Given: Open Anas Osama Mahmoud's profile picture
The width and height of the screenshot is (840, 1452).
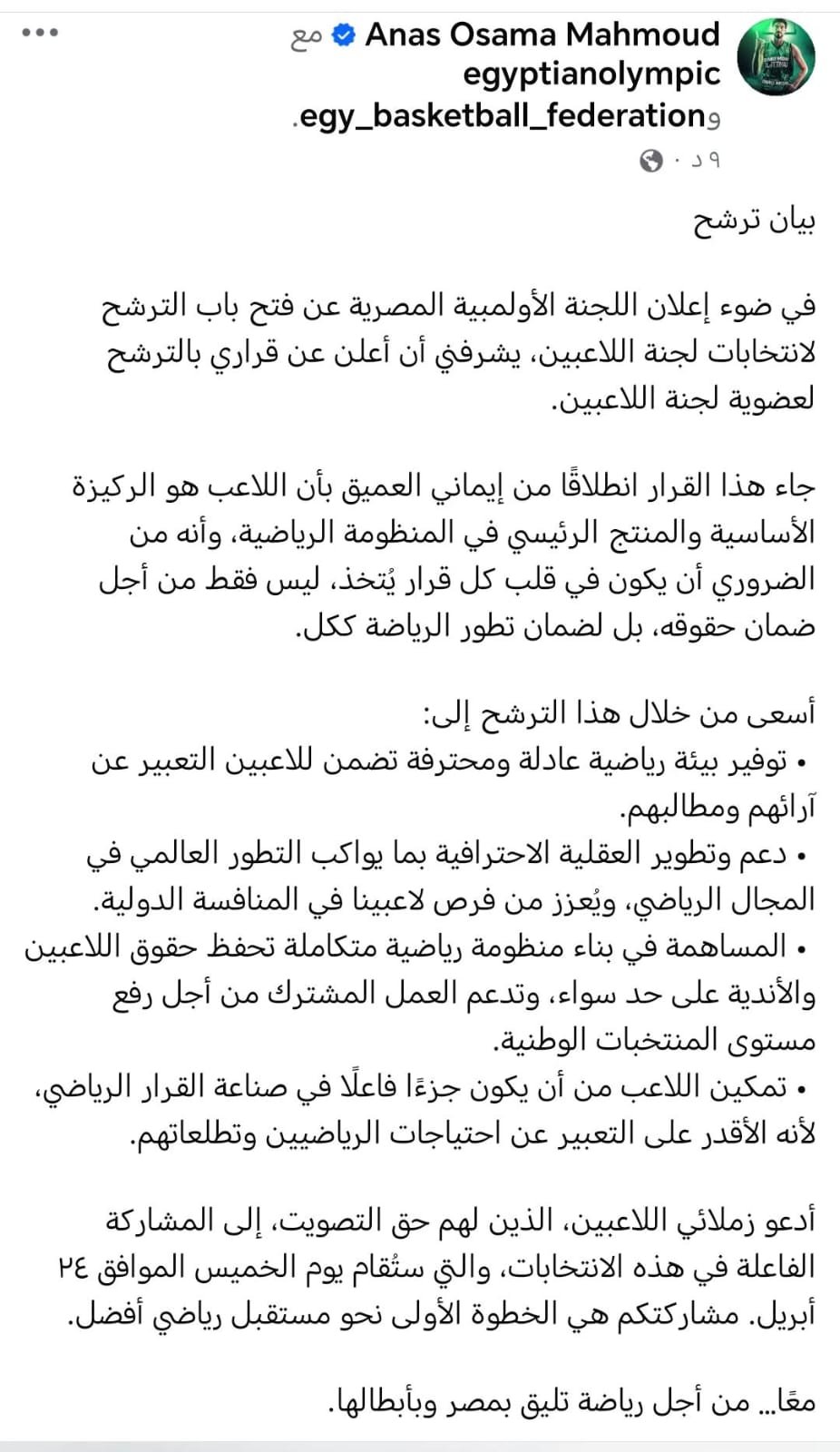Looking at the screenshot, I should click(777, 57).
